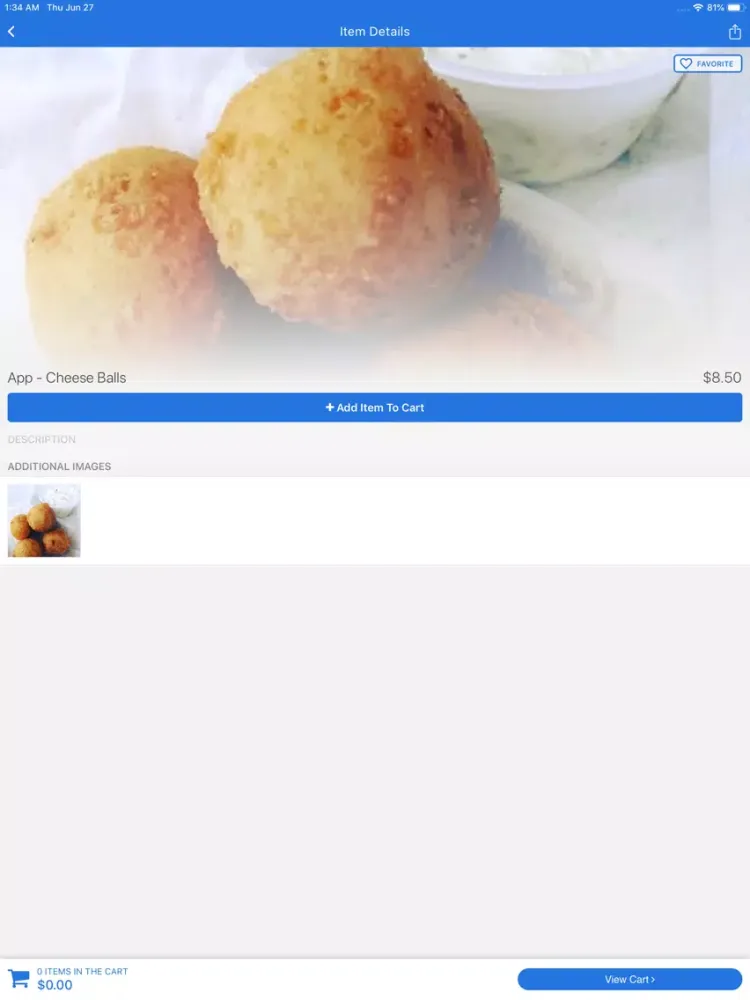Tap View Cart button

click(x=629, y=980)
